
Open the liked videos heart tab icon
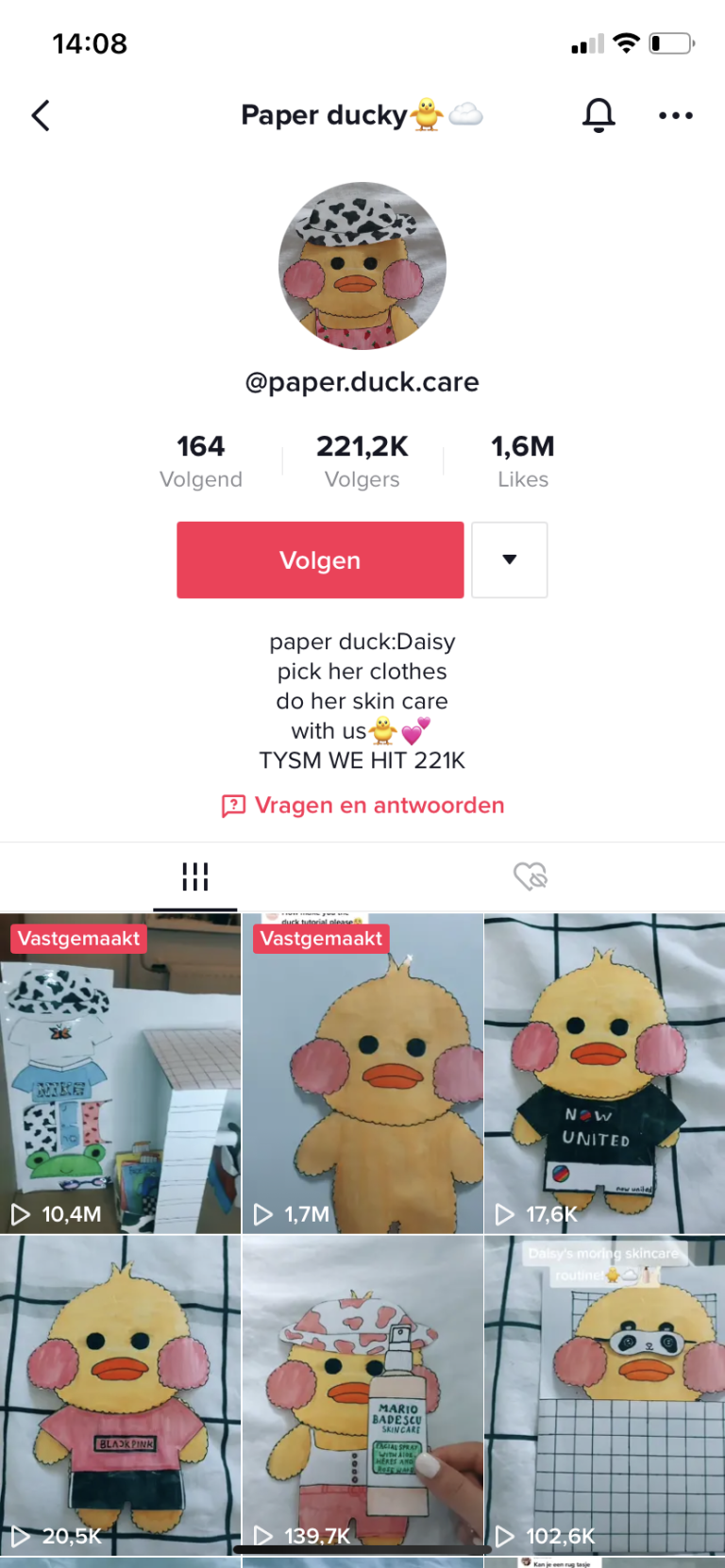point(531,876)
